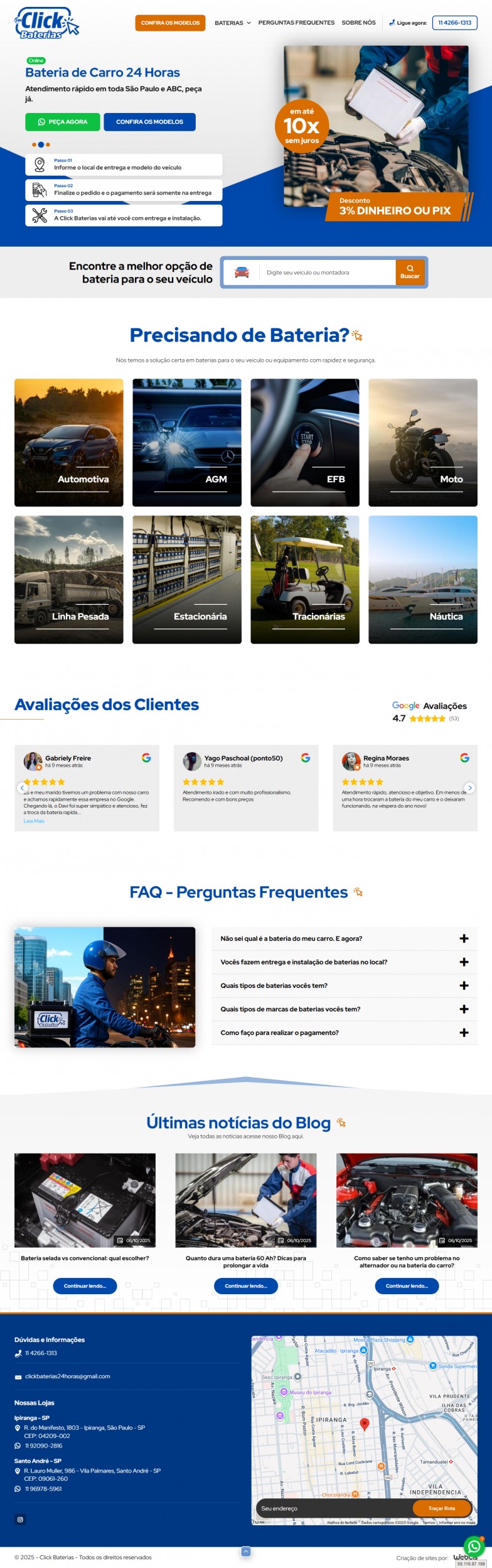Viewport: 492px width, 1568px height.
Task: Show the next customer review arrow
Action: (469, 788)
